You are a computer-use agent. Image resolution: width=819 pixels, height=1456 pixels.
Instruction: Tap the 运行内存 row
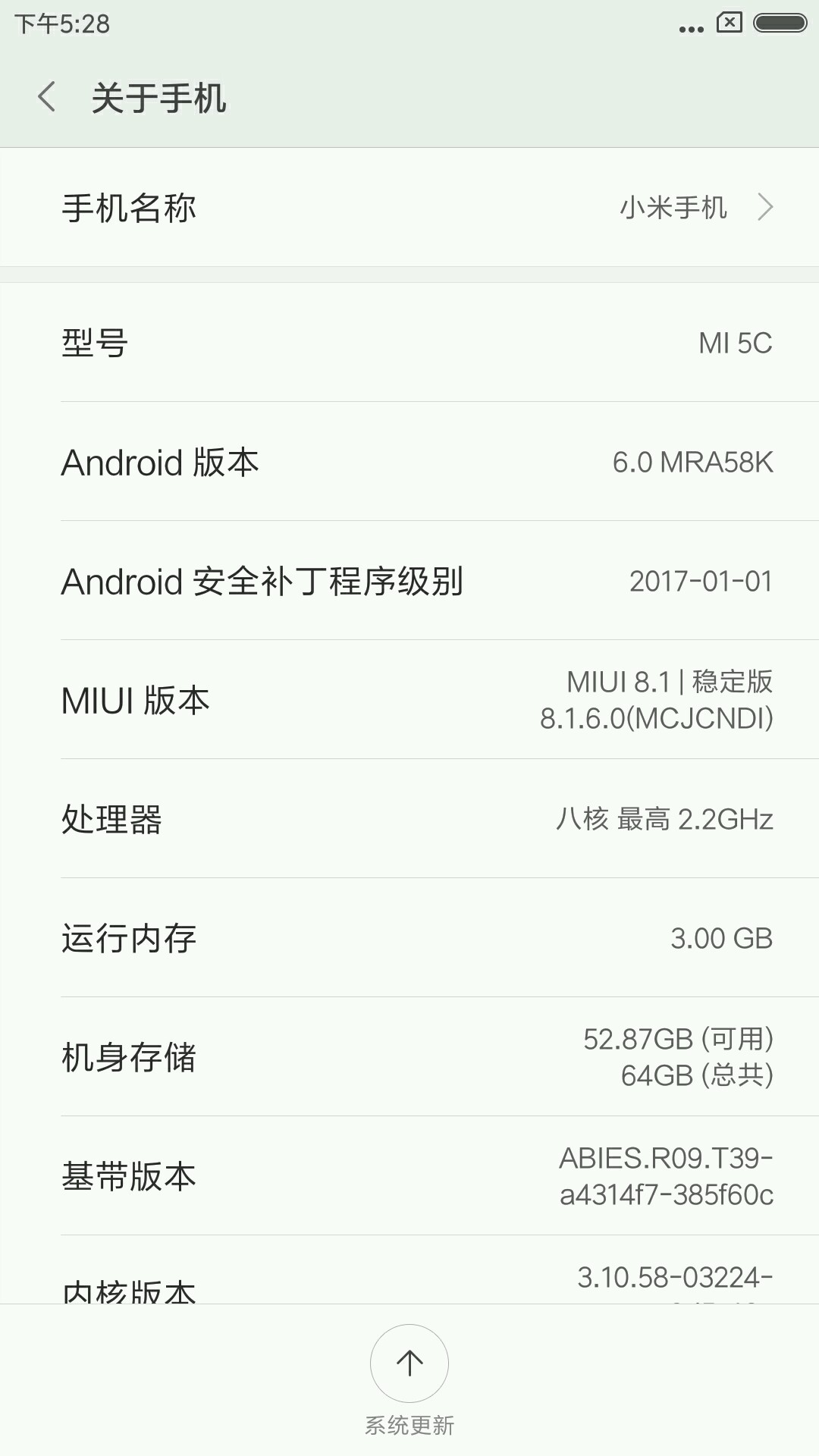[x=409, y=938]
